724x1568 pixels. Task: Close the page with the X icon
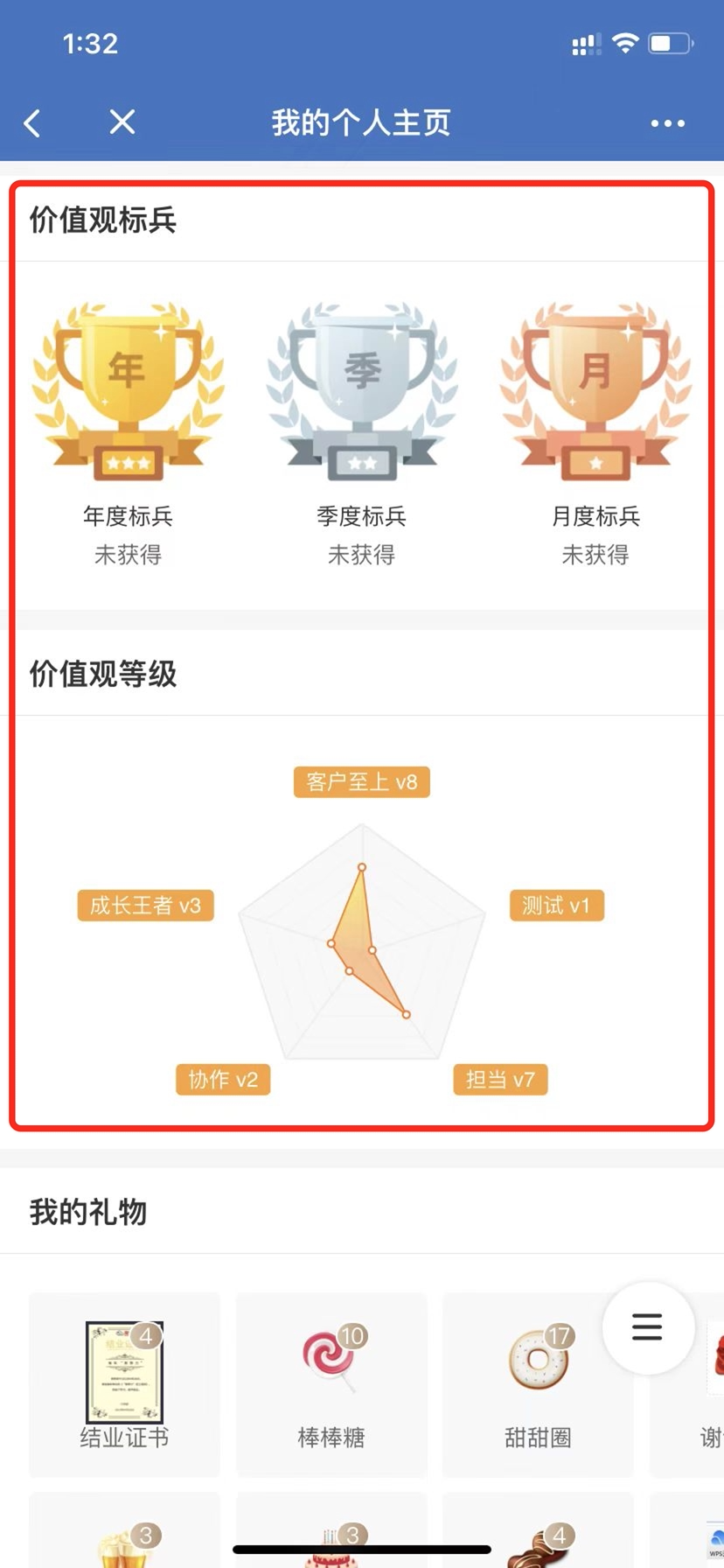pyautogui.click(x=122, y=122)
